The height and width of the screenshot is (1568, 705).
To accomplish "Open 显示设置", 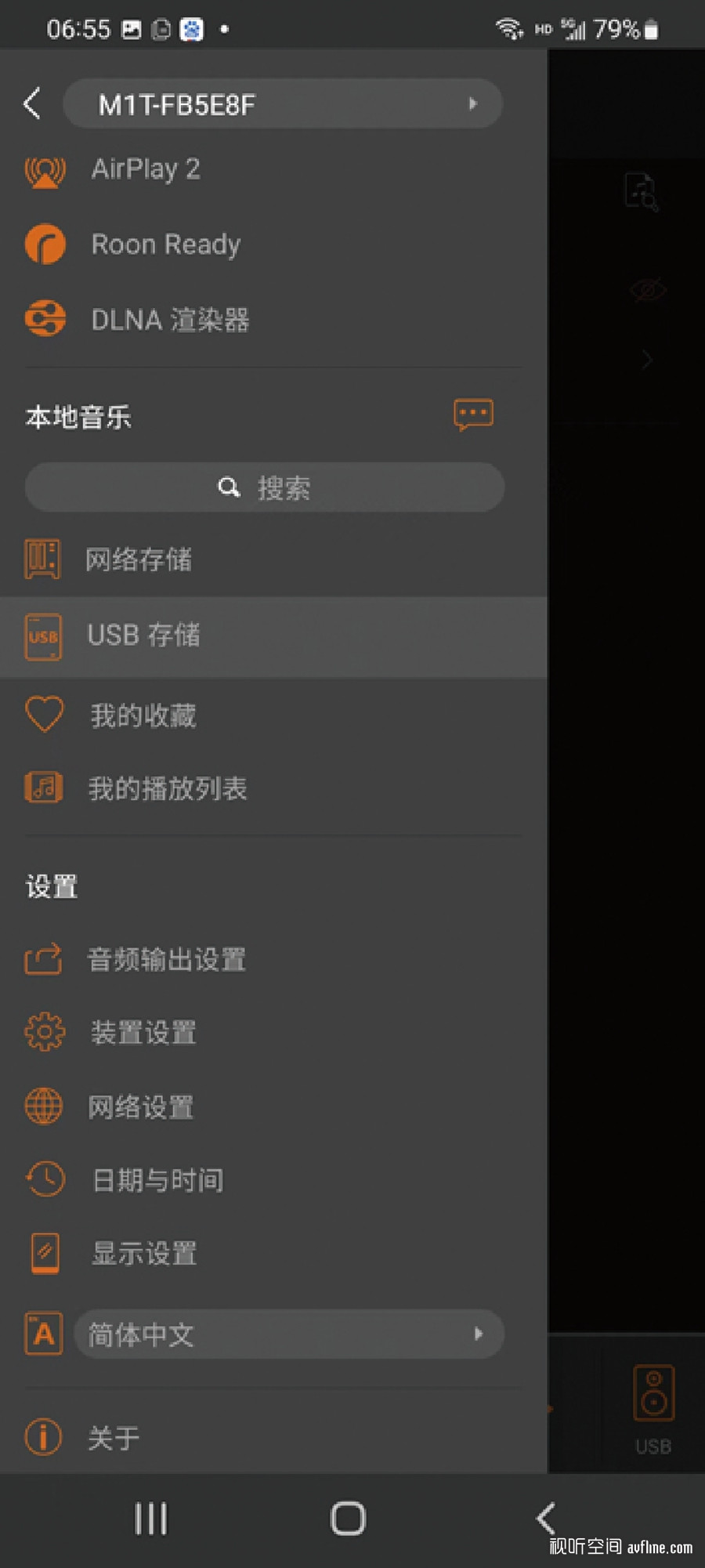I will [273, 1254].
